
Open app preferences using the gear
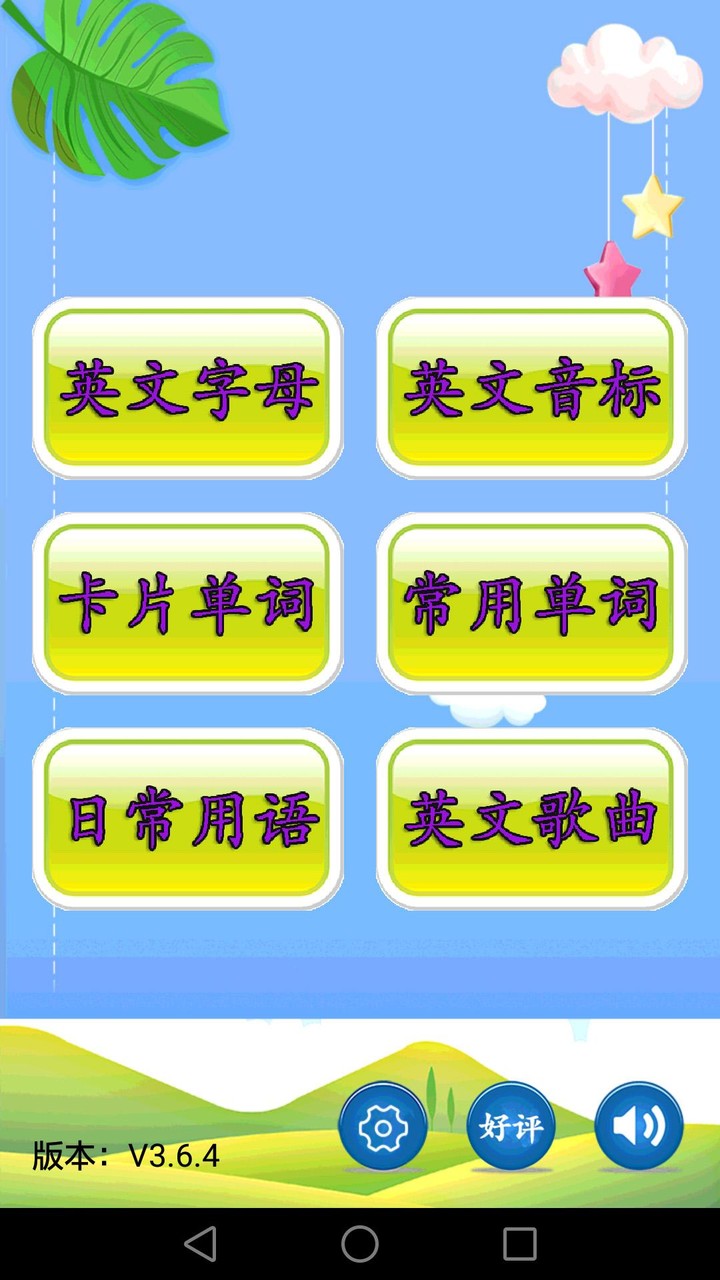[383, 1125]
